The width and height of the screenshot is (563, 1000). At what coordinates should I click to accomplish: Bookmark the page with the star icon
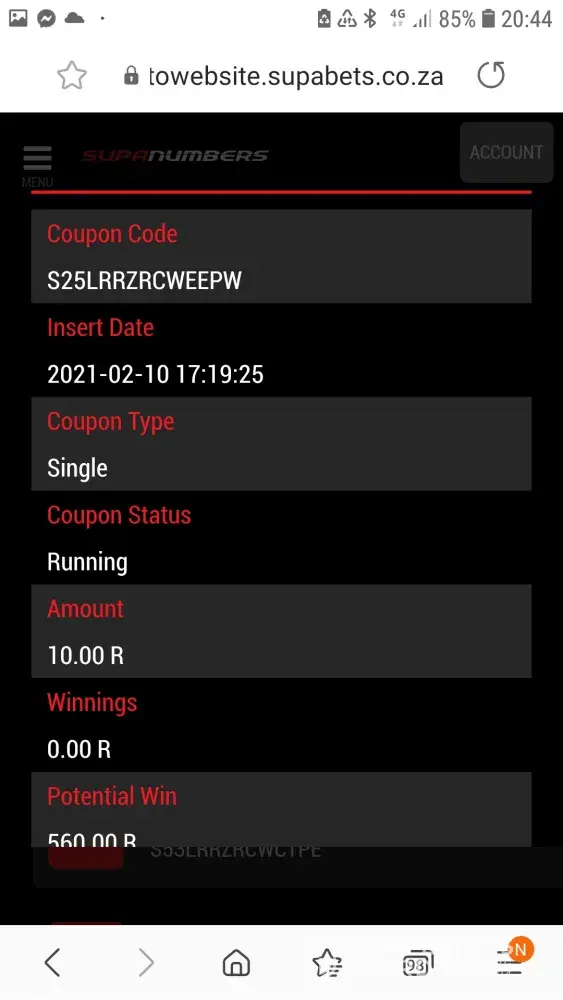(72, 77)
